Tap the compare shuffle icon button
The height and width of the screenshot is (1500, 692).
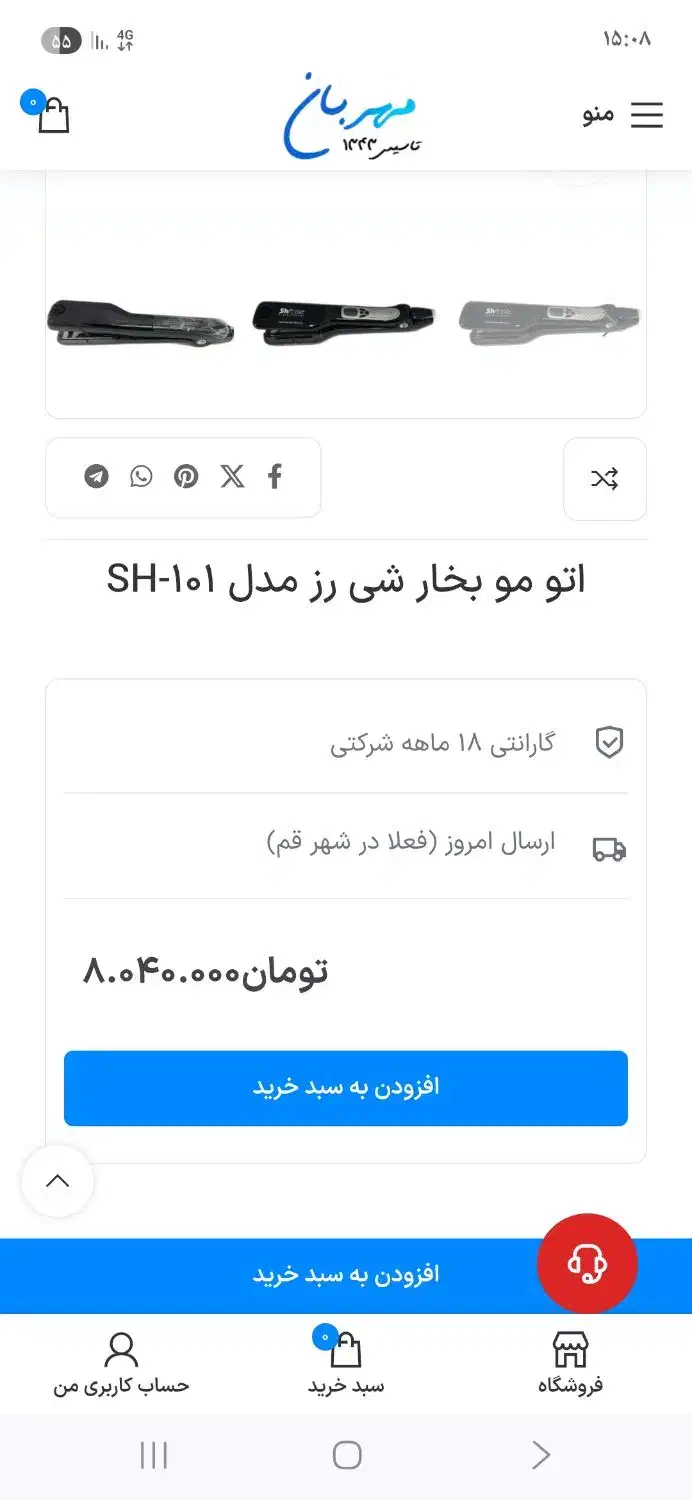click(605, 479)
